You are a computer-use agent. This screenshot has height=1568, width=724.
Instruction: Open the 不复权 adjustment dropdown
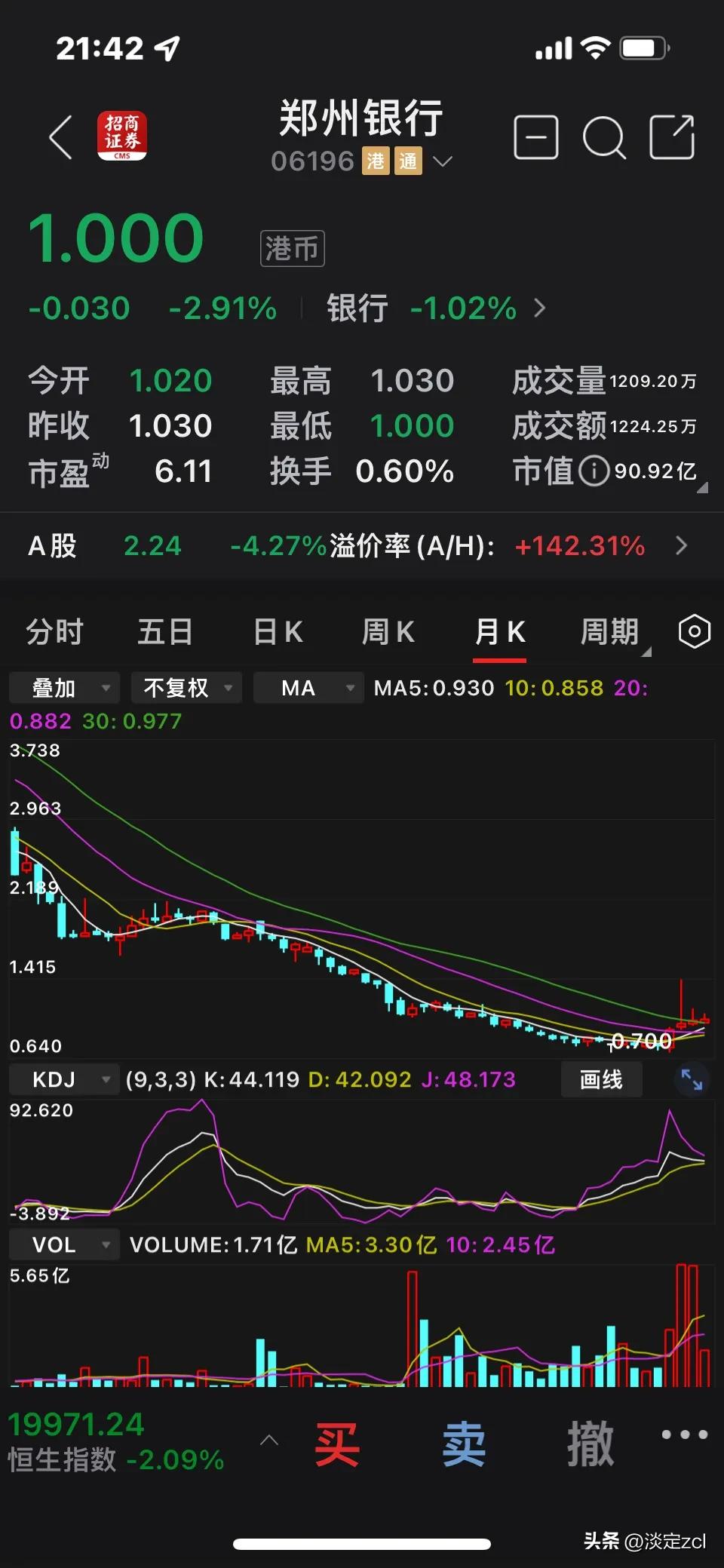186,687
